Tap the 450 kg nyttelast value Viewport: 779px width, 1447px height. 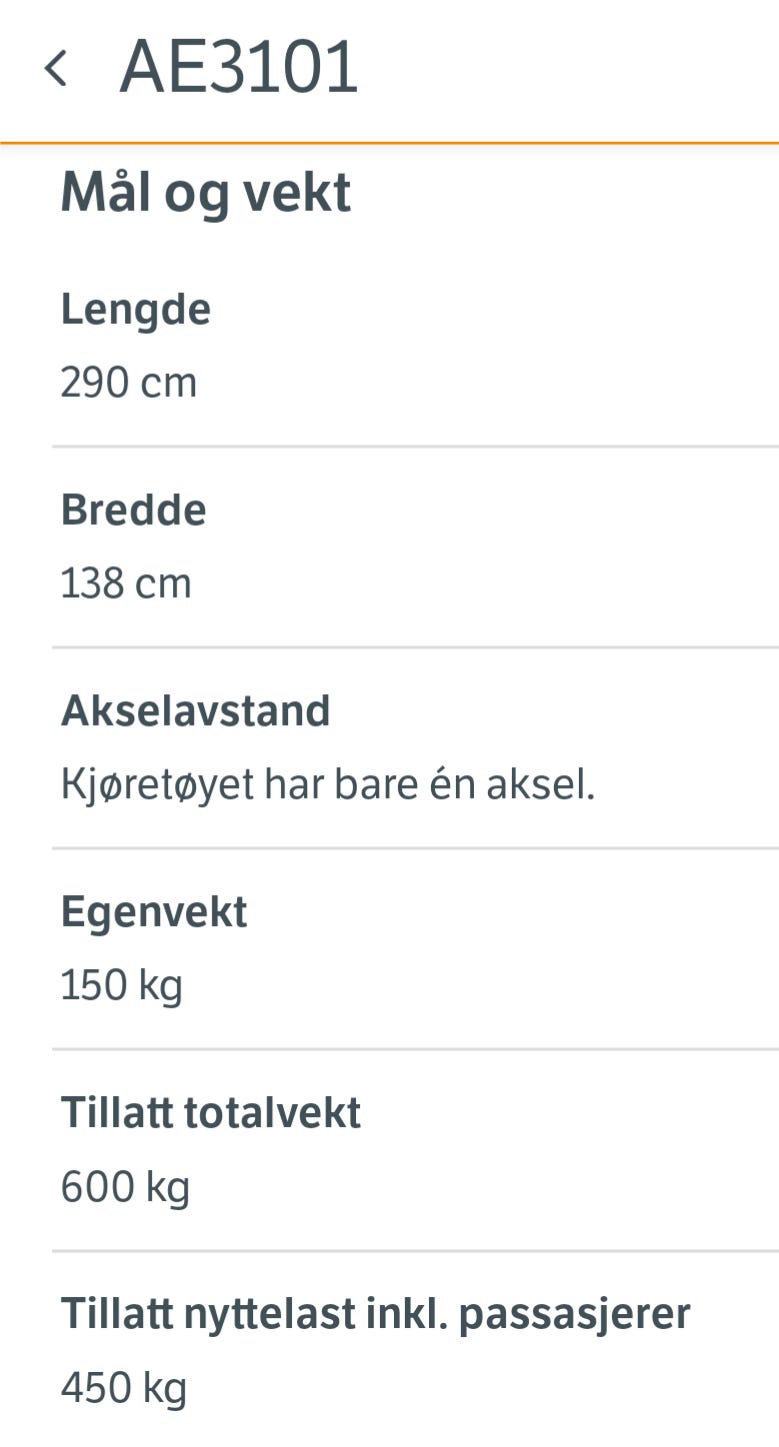click(124, 1387)
